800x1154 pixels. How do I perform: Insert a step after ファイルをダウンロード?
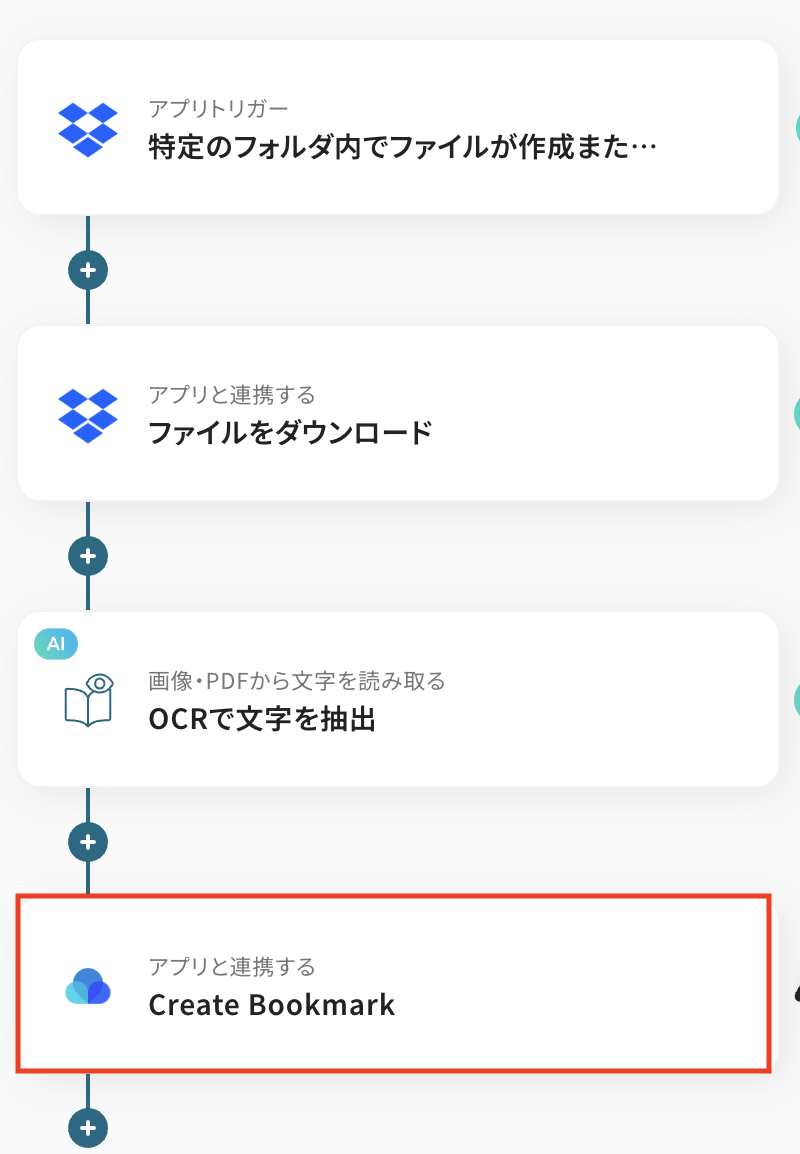tap(88, 556)
